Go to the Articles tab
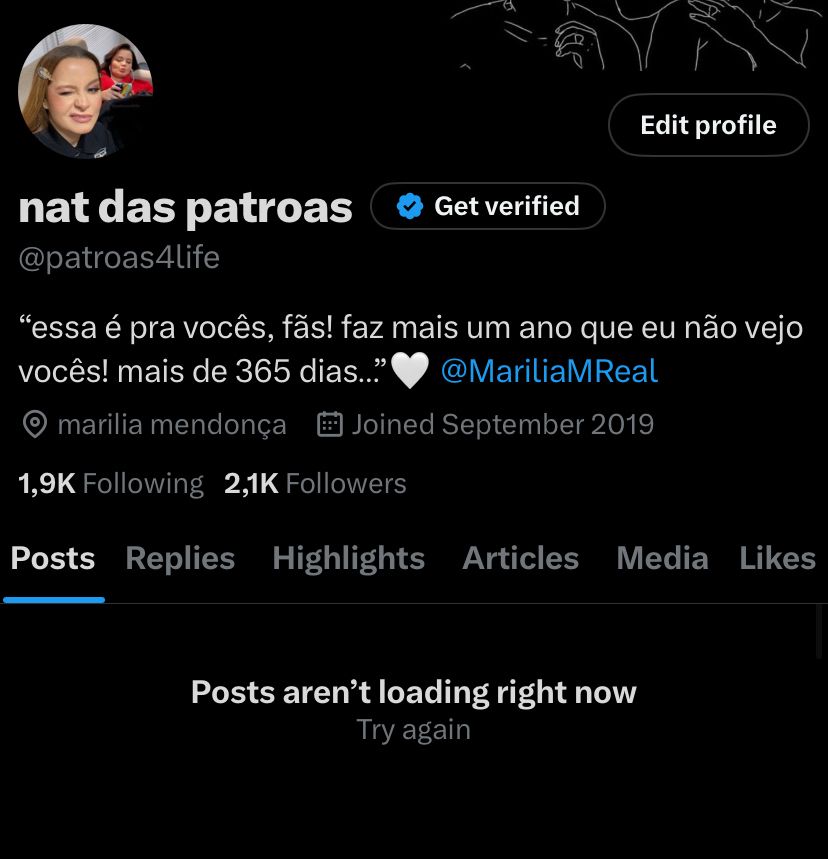 coord(520,558)
